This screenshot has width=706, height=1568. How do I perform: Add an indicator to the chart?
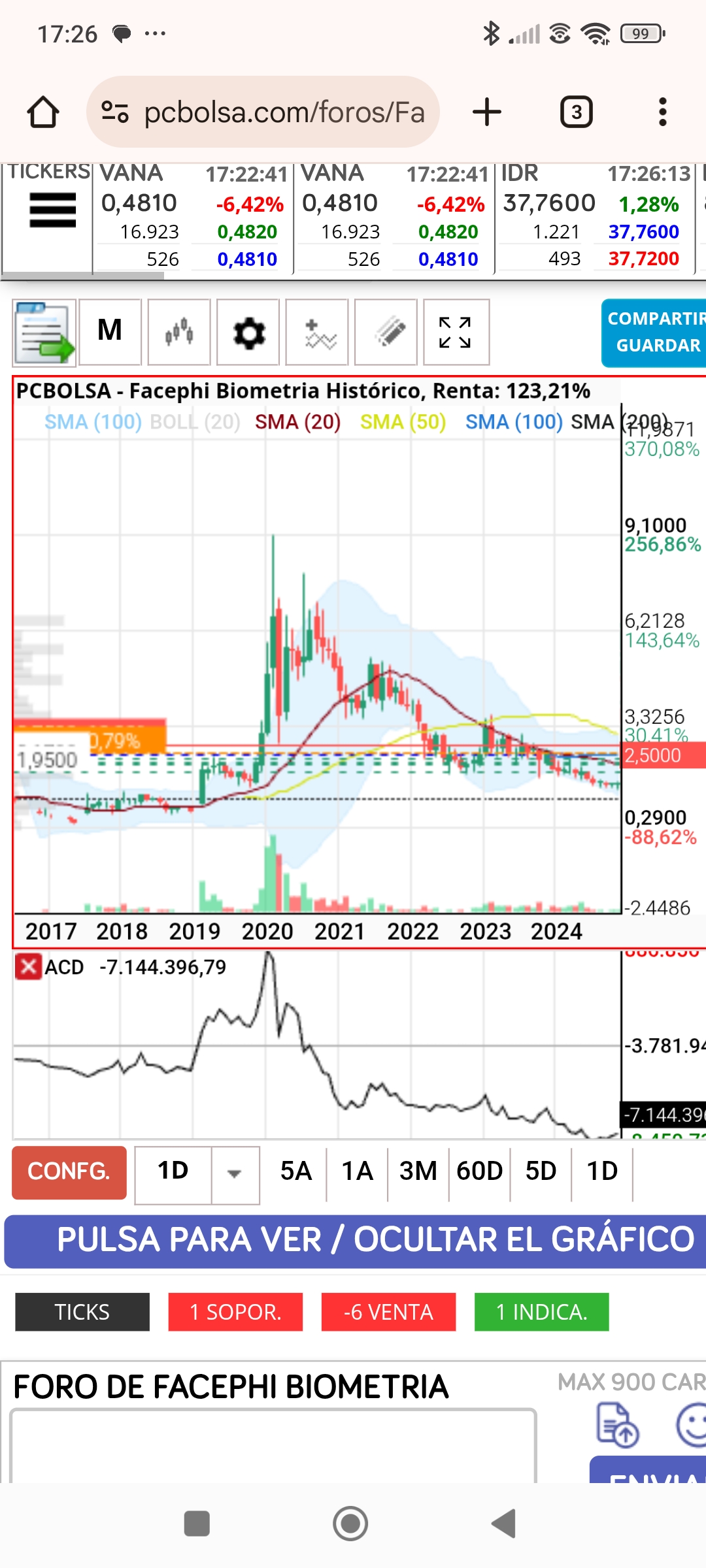pos(317,331)
